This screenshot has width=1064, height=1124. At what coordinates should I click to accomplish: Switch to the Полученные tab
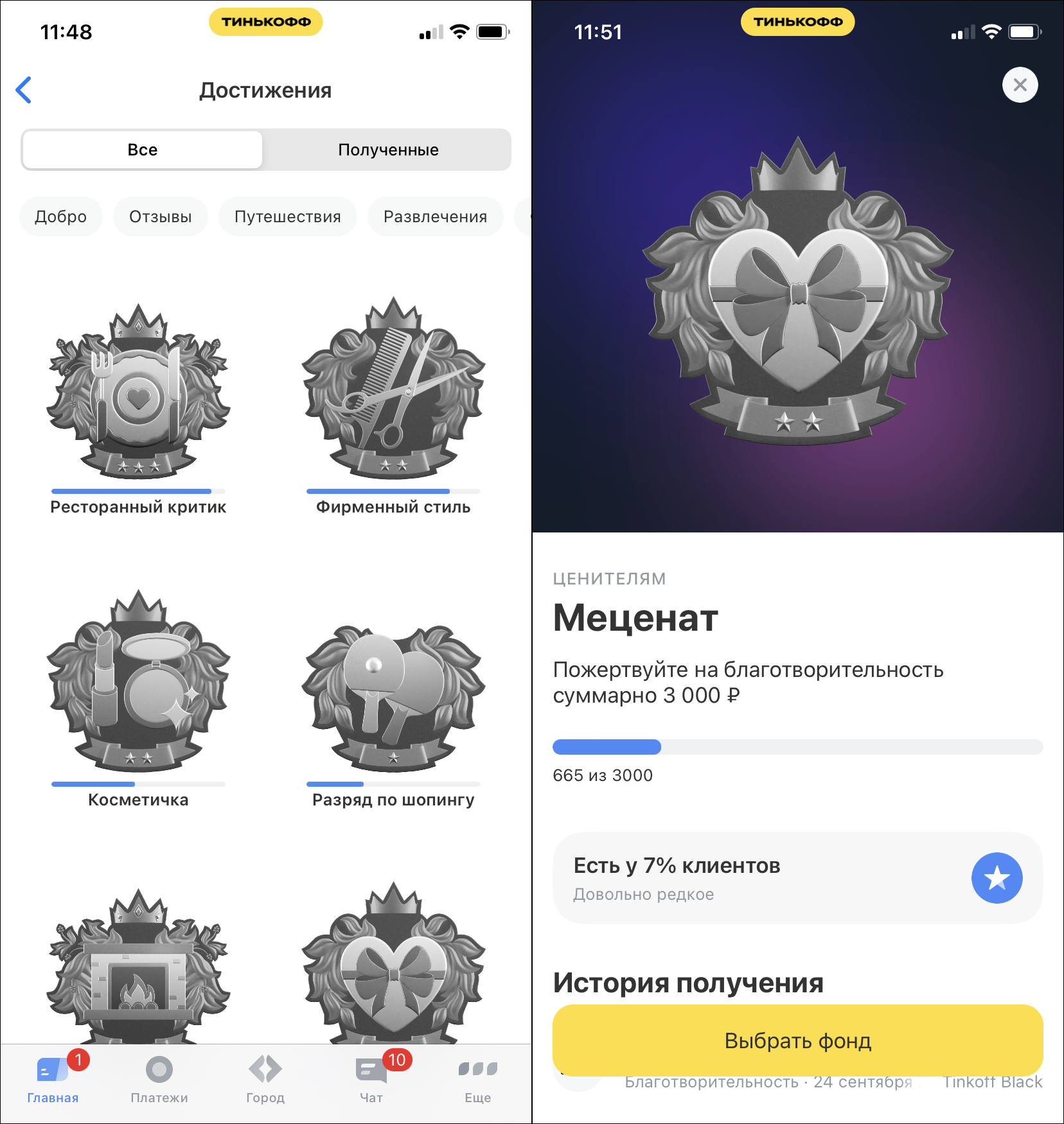387,150
